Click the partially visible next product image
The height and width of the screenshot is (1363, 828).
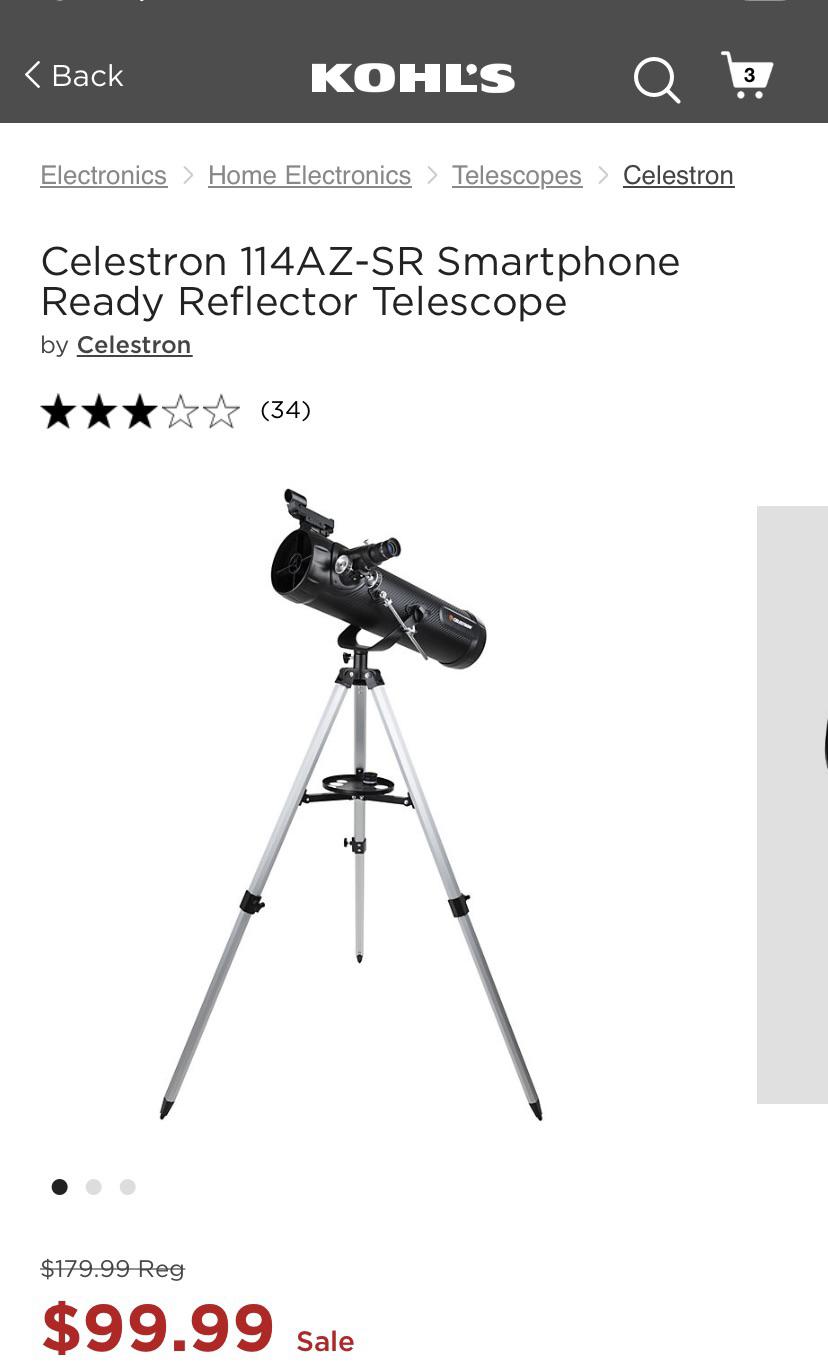point(793,800)
